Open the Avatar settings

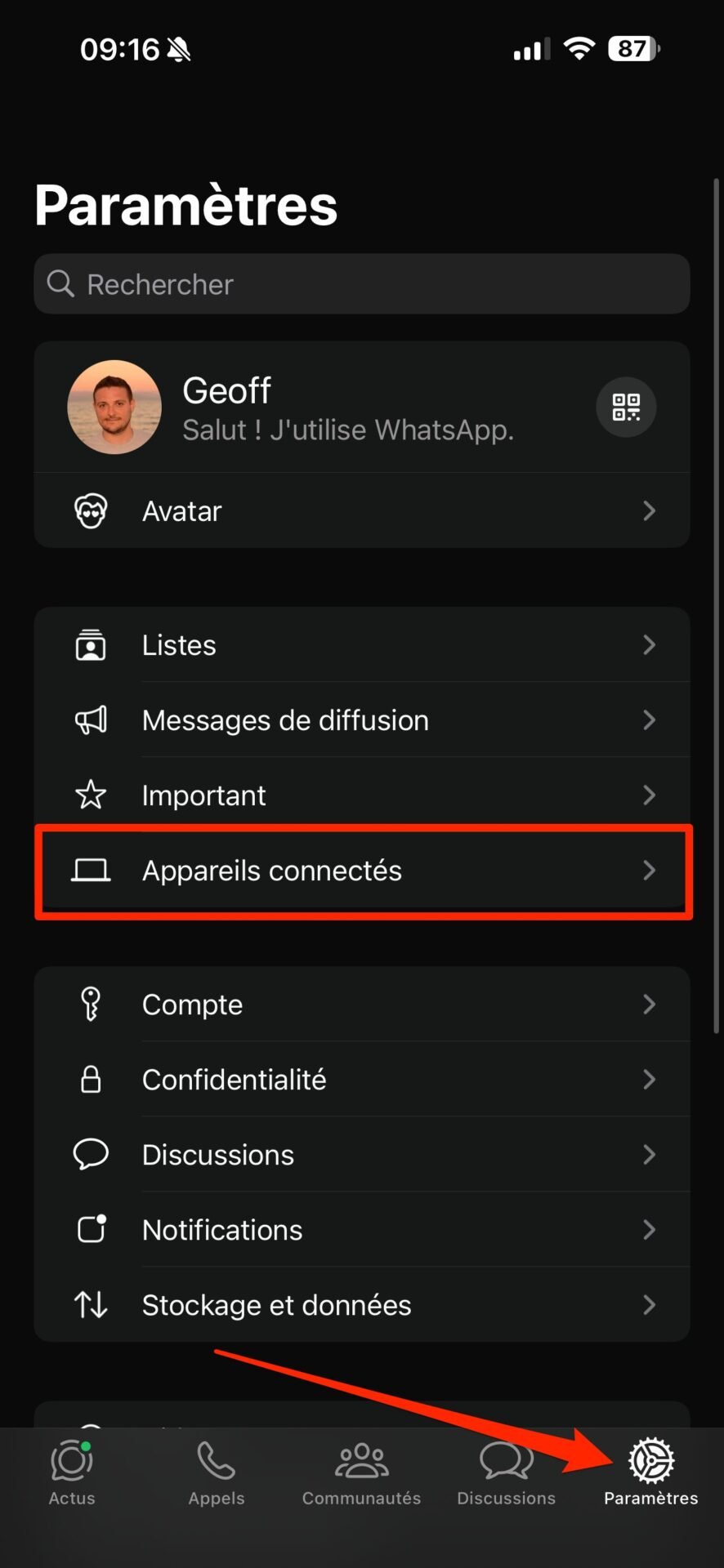coord(362,510)
